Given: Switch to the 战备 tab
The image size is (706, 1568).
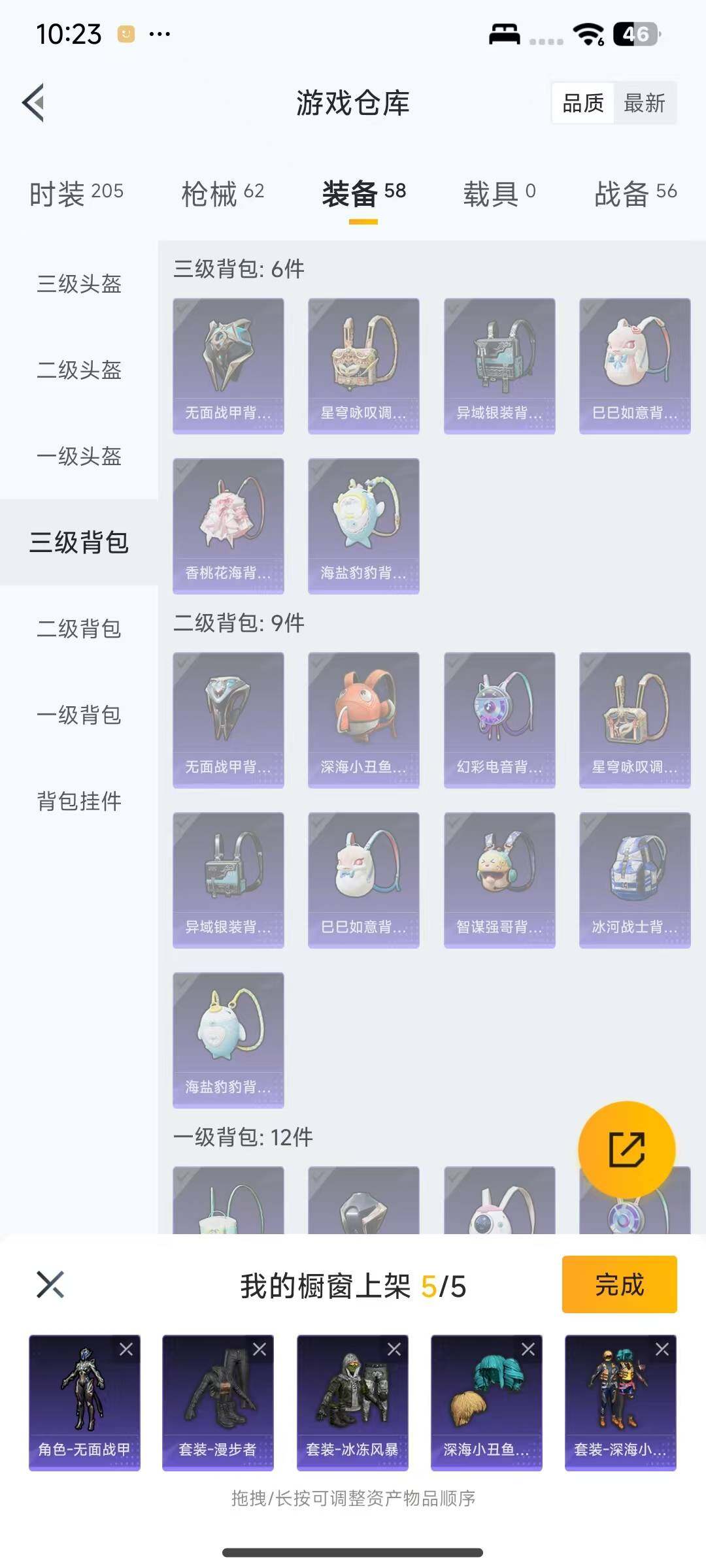Looking at the screenshot, I should point(635,193).
